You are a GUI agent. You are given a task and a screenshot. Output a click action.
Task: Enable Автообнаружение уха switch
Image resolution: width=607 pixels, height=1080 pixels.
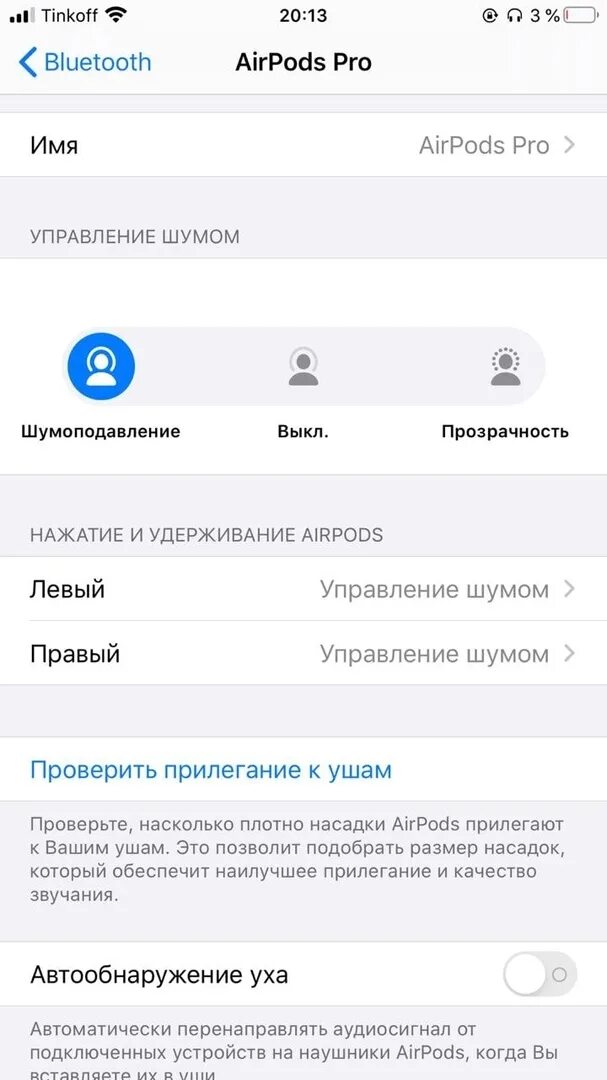pos(540,974)
